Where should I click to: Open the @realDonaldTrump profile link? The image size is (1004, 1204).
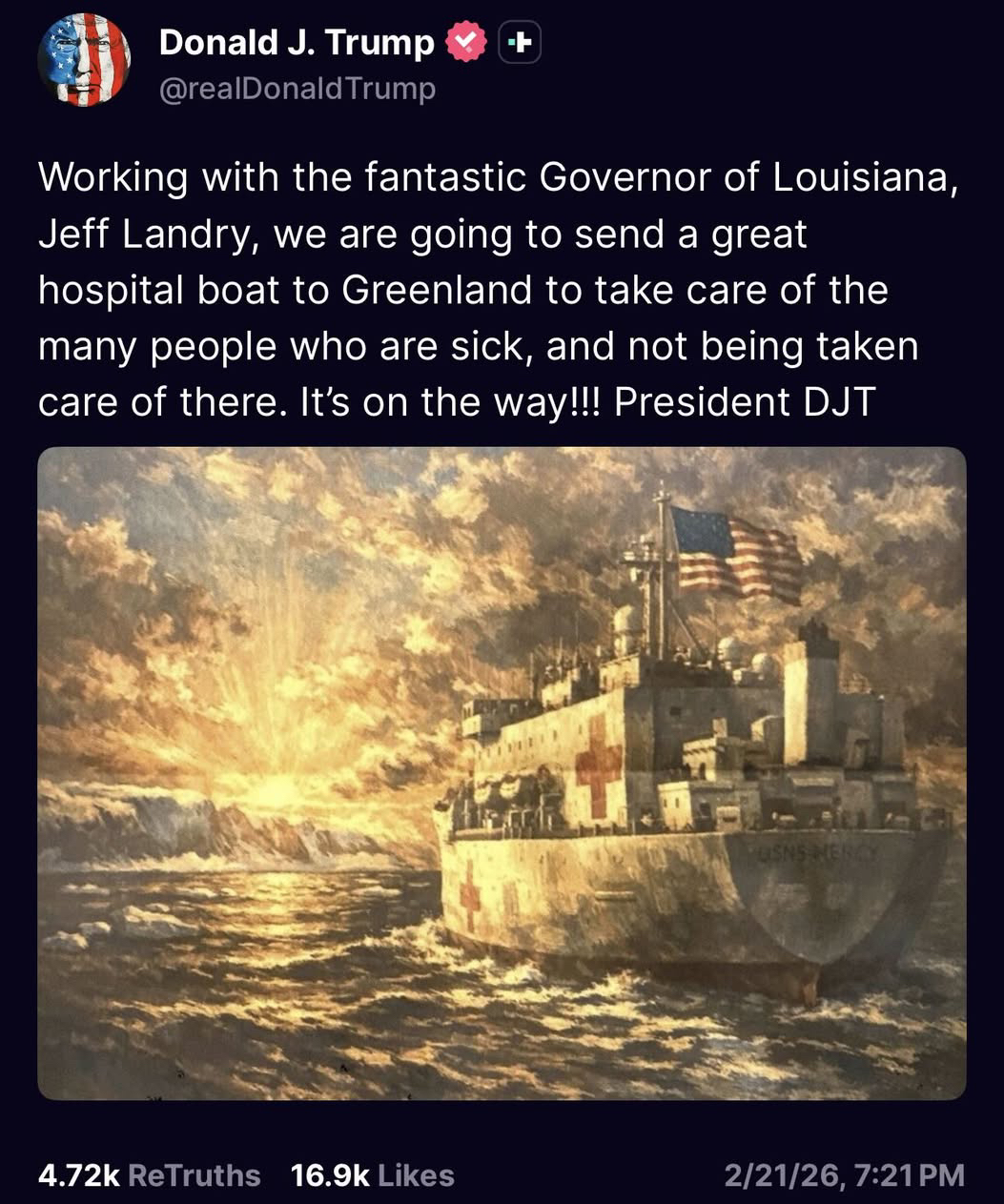pos(297,89)
